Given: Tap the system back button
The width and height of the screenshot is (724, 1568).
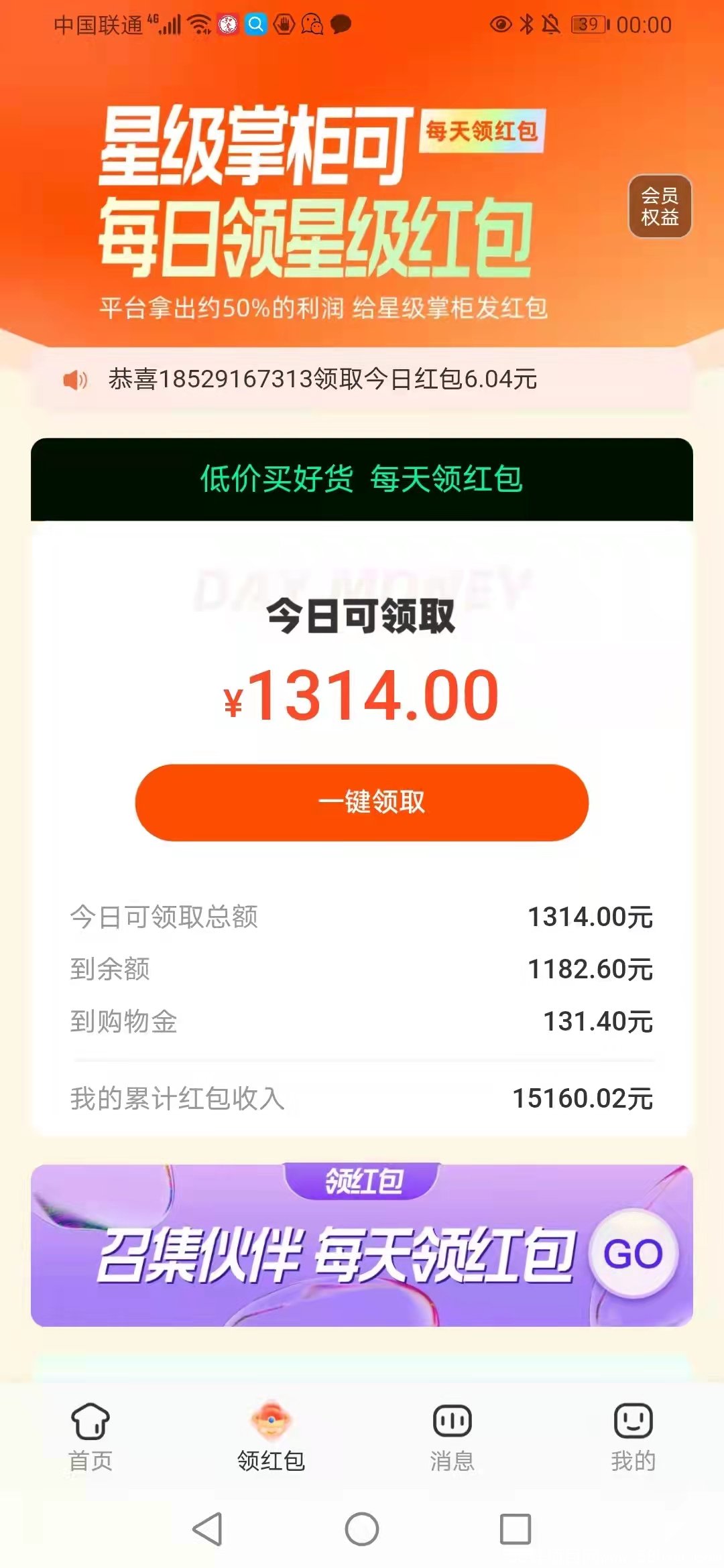Looking at the screenshot, I should pos(208,1529).
